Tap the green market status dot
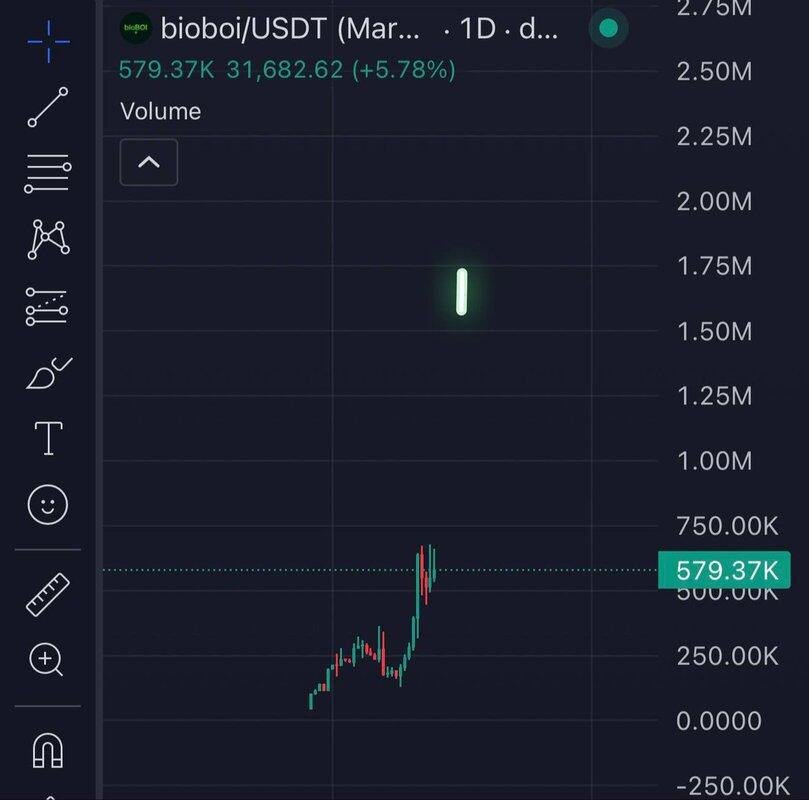This screenshot has height=800, width=809. pos(608,29)
